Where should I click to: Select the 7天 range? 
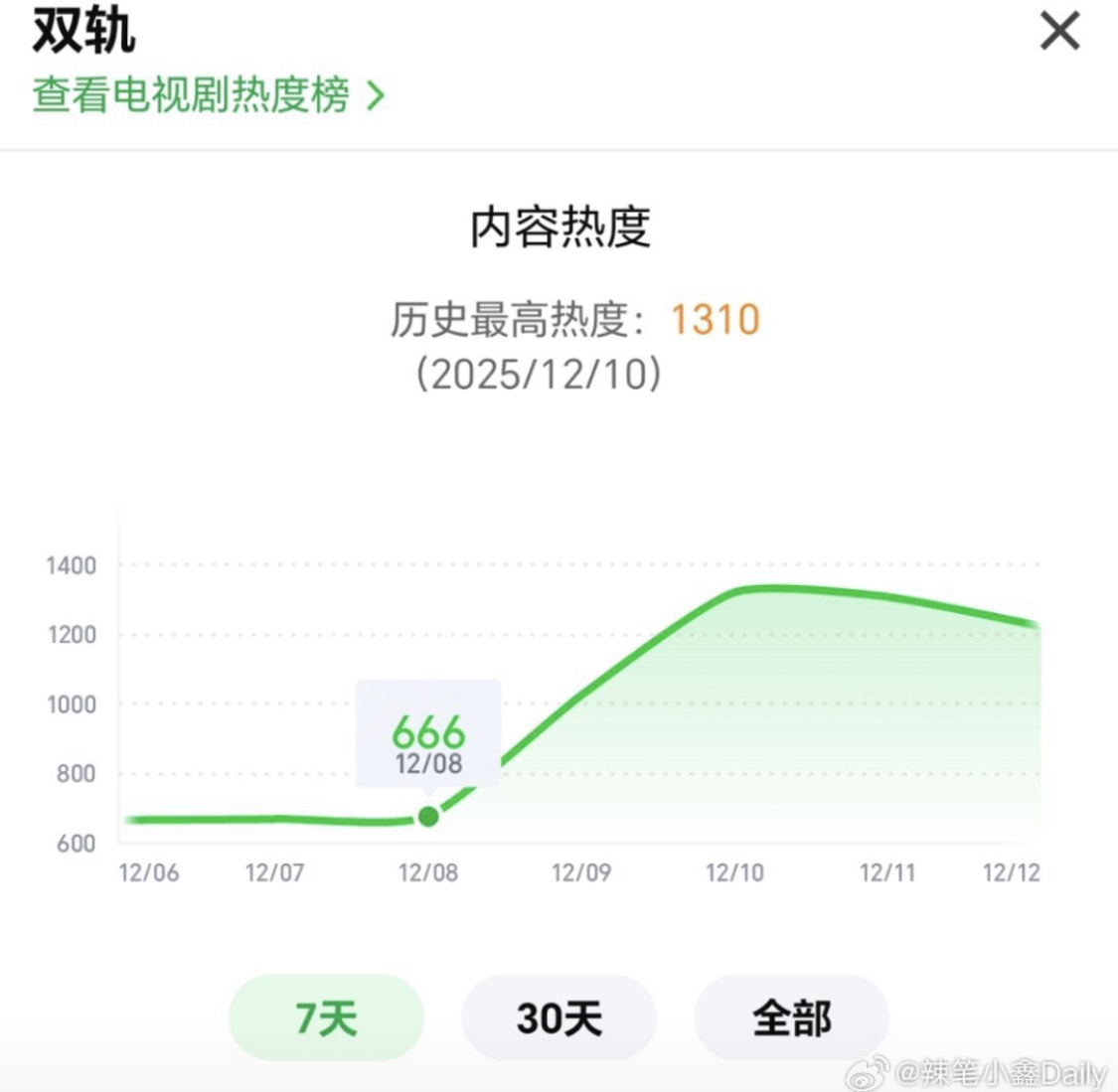click(326, 1017)
